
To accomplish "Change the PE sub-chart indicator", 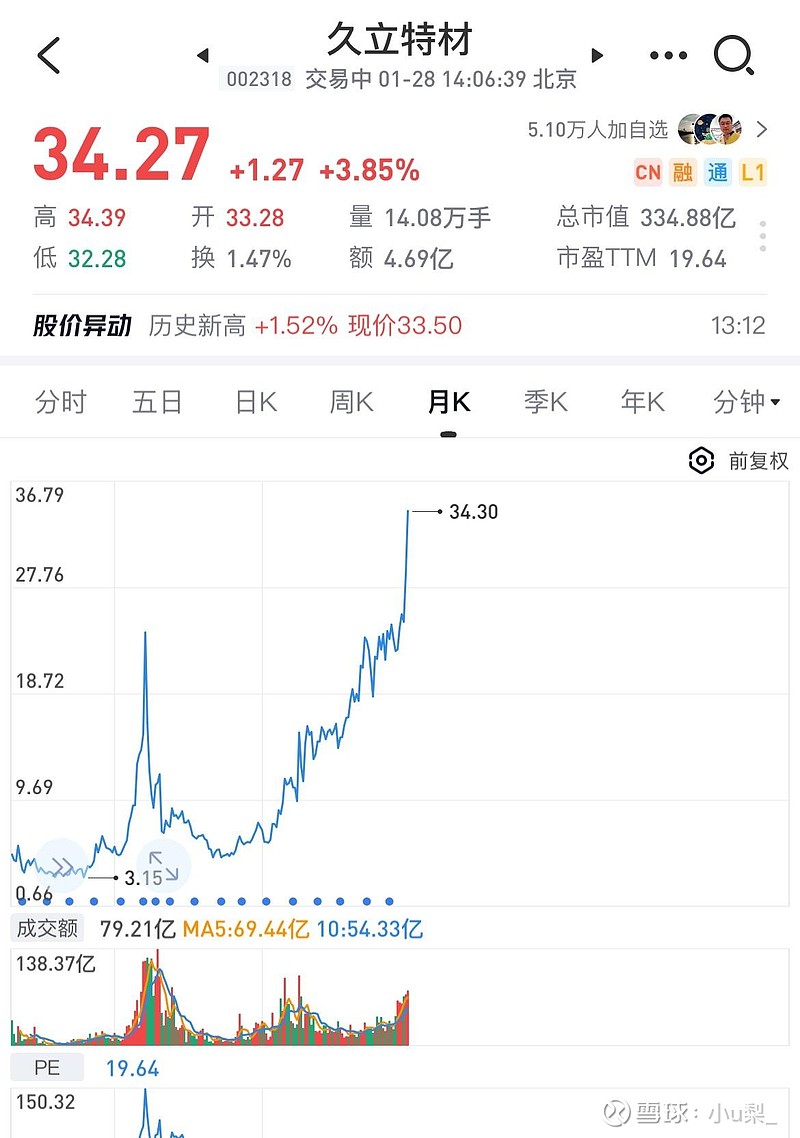I will (47, 1069).
